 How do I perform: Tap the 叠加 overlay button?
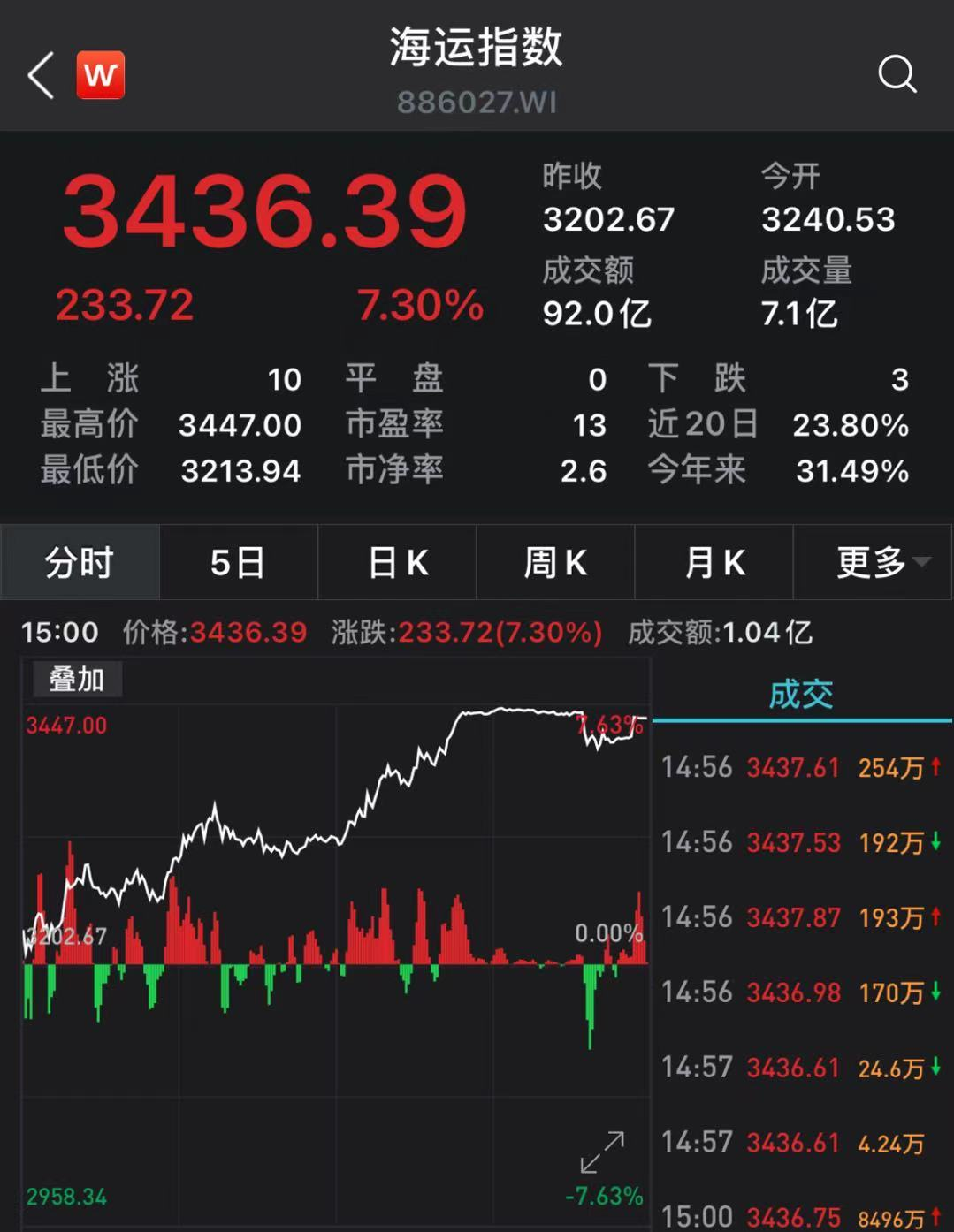77,680
